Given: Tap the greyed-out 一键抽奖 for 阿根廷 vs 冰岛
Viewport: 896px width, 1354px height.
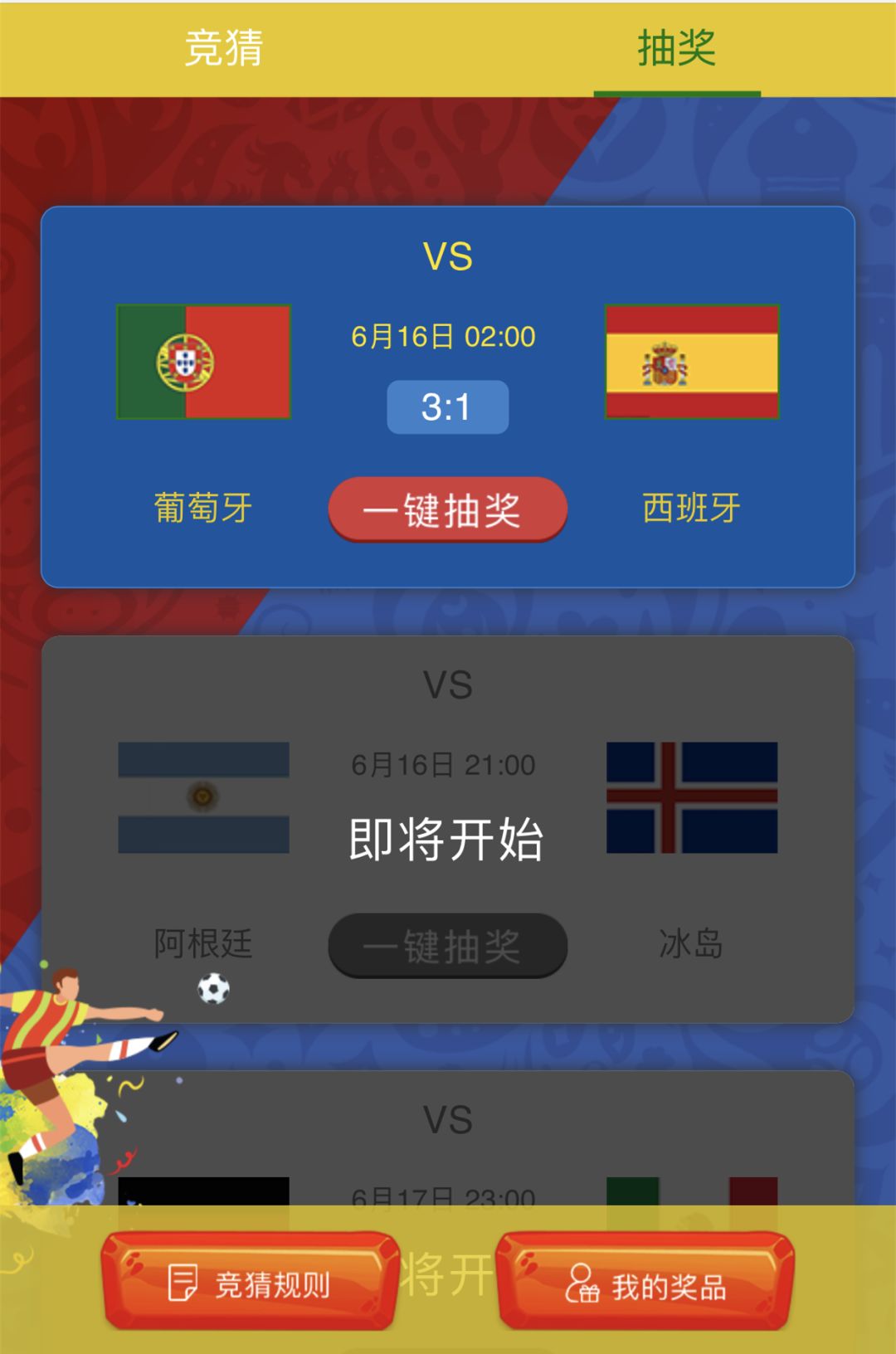Looking at the screenshot, I should tap(447, 946).
